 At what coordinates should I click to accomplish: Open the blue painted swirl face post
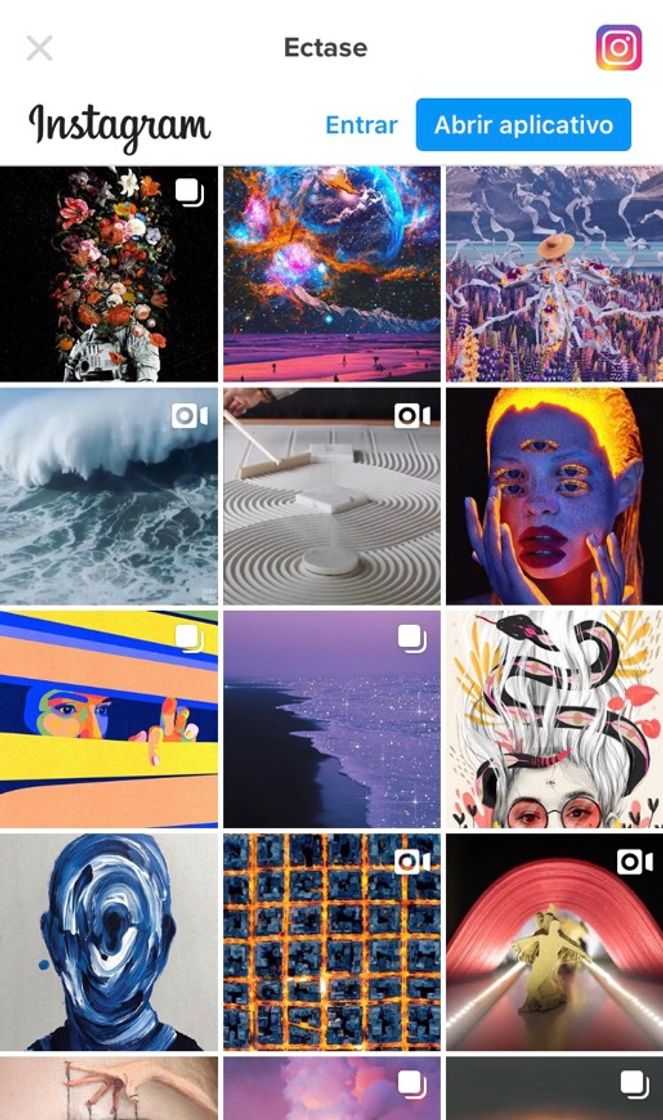pyautogui.click(x=109, y=941)
